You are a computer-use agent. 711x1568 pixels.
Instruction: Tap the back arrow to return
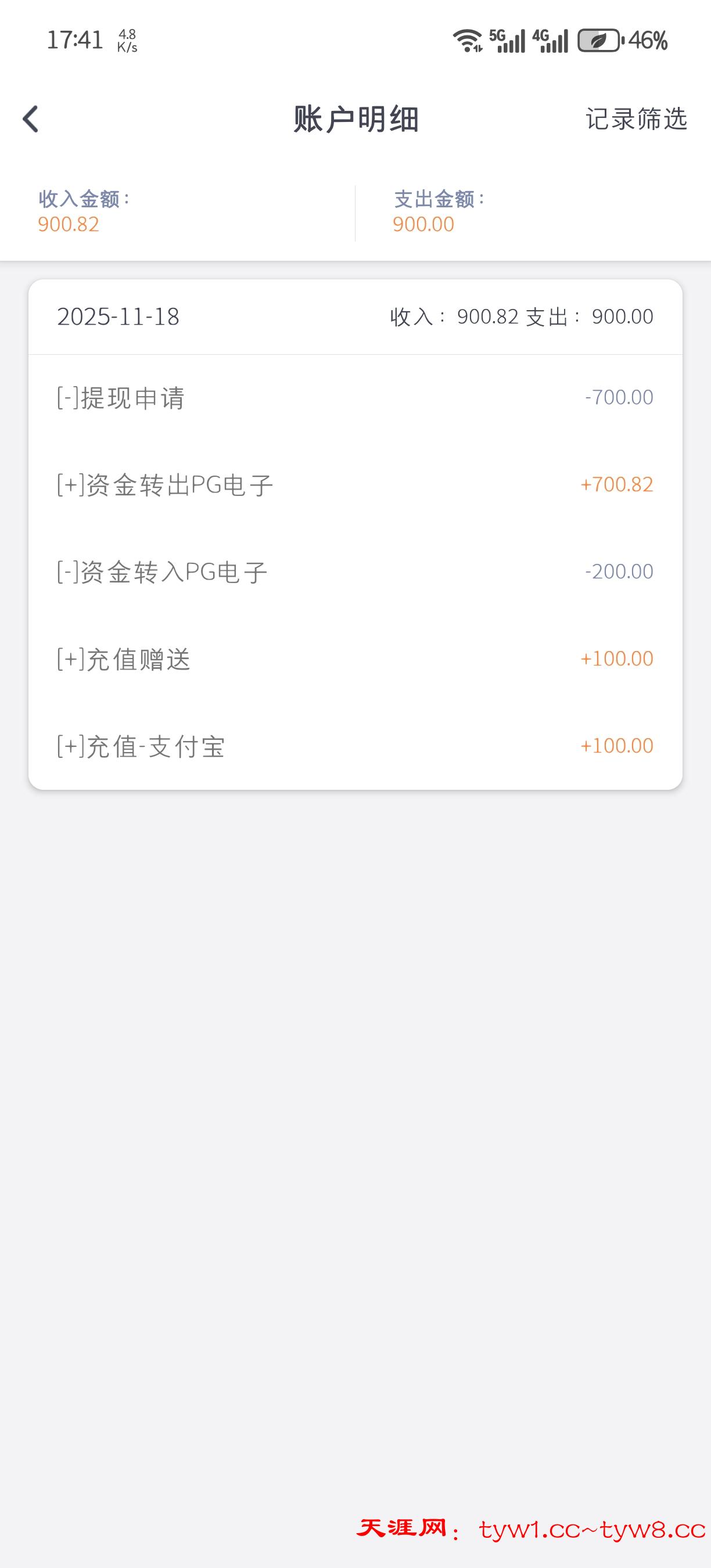pyautogui.click(x=28, y=119)
